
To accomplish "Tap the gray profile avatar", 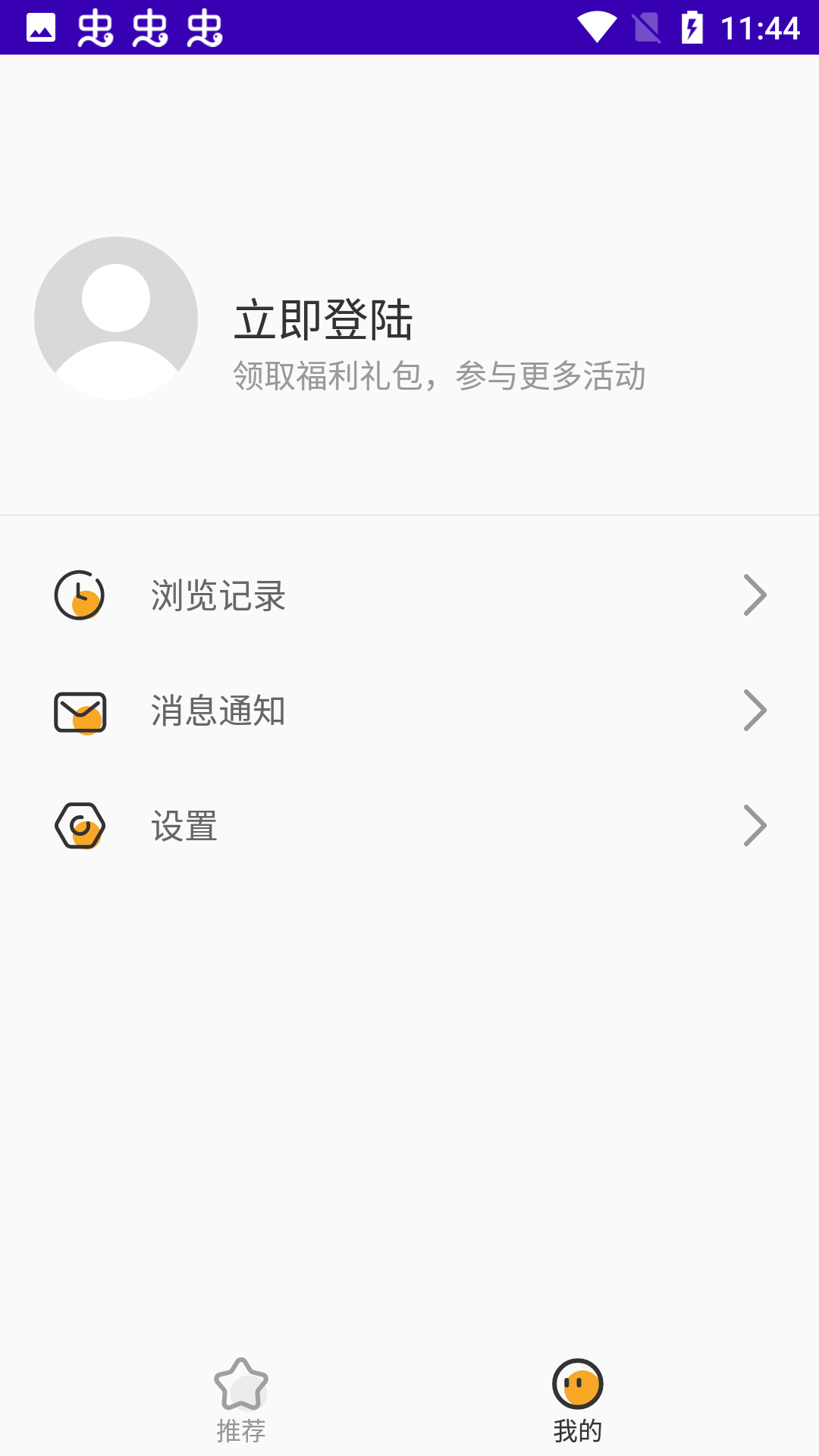I will click(x=116, y=318).
